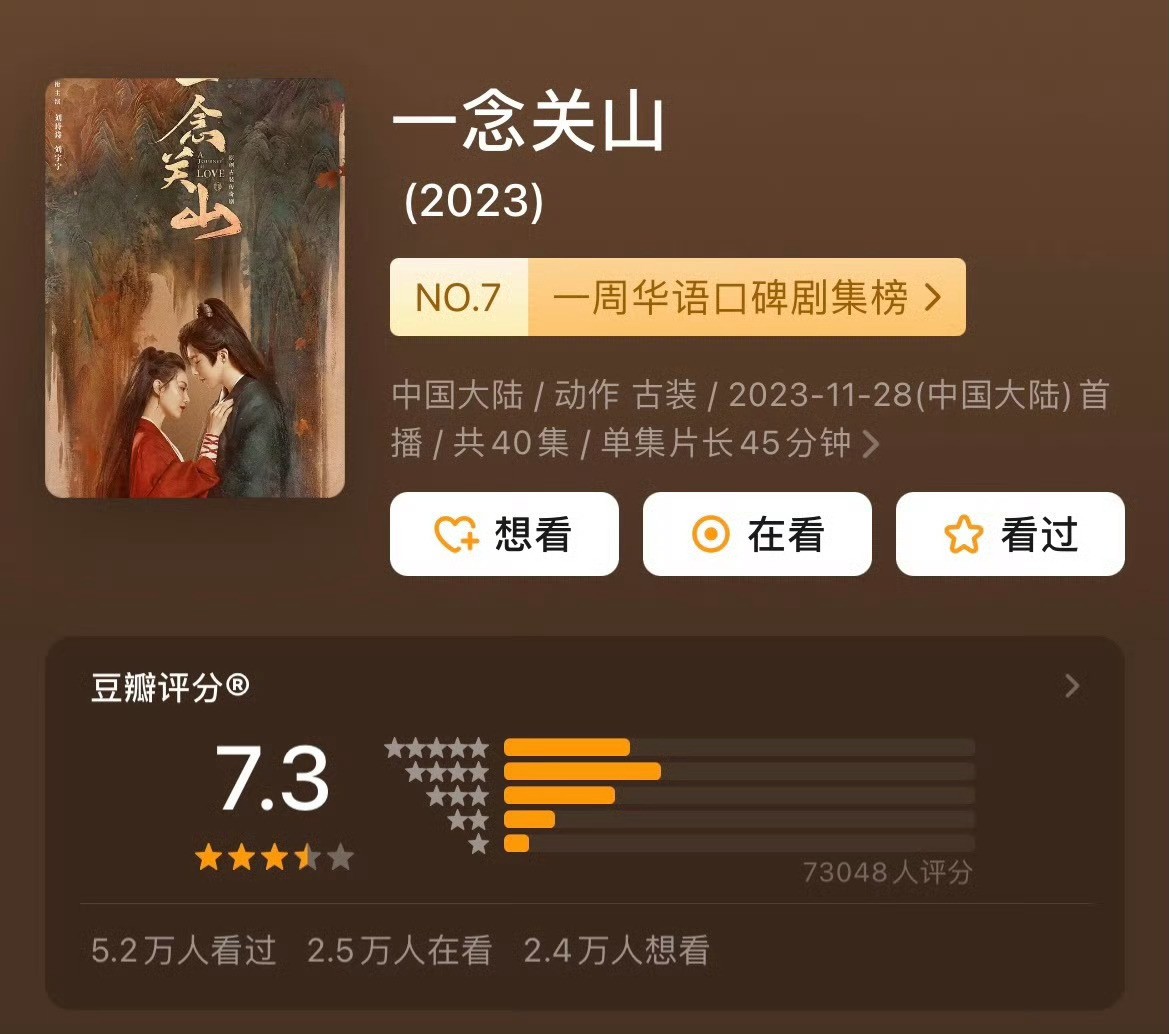Image resolution: width=1169 pixels, height=1034 pixels.
Task: Open the 豆瓣评分 rating details
Action: point(1072,686)
